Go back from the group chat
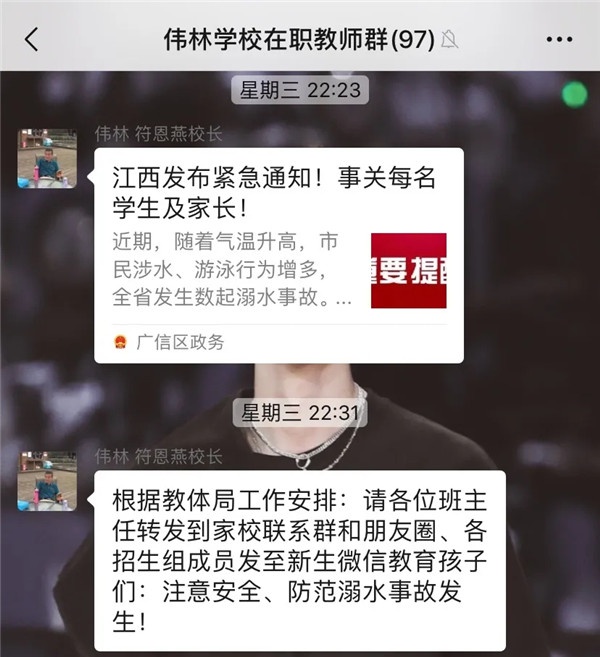Screen dimensions: 600x657 point(32,39)
